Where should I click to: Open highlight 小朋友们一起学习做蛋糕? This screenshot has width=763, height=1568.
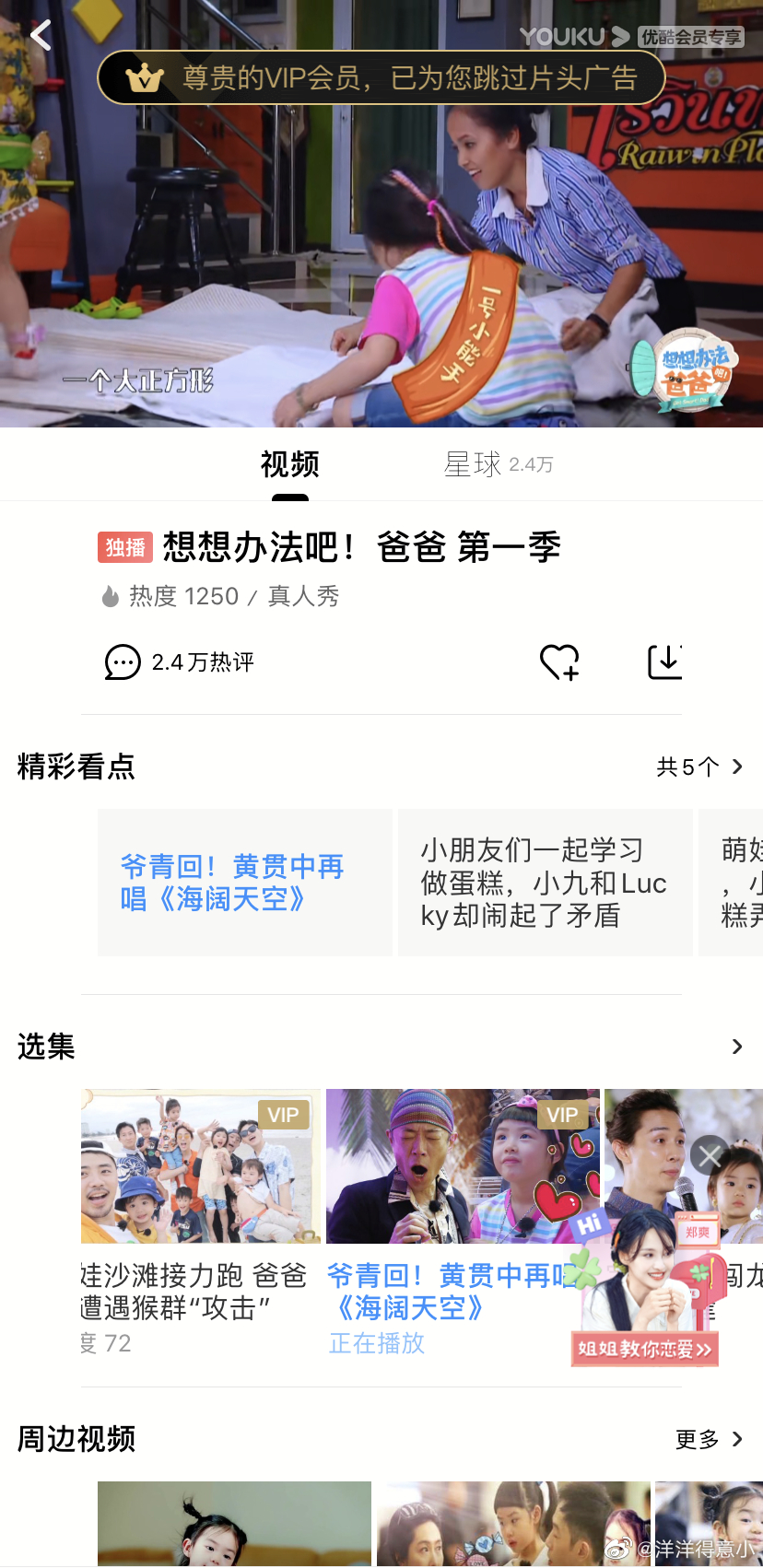545,883
